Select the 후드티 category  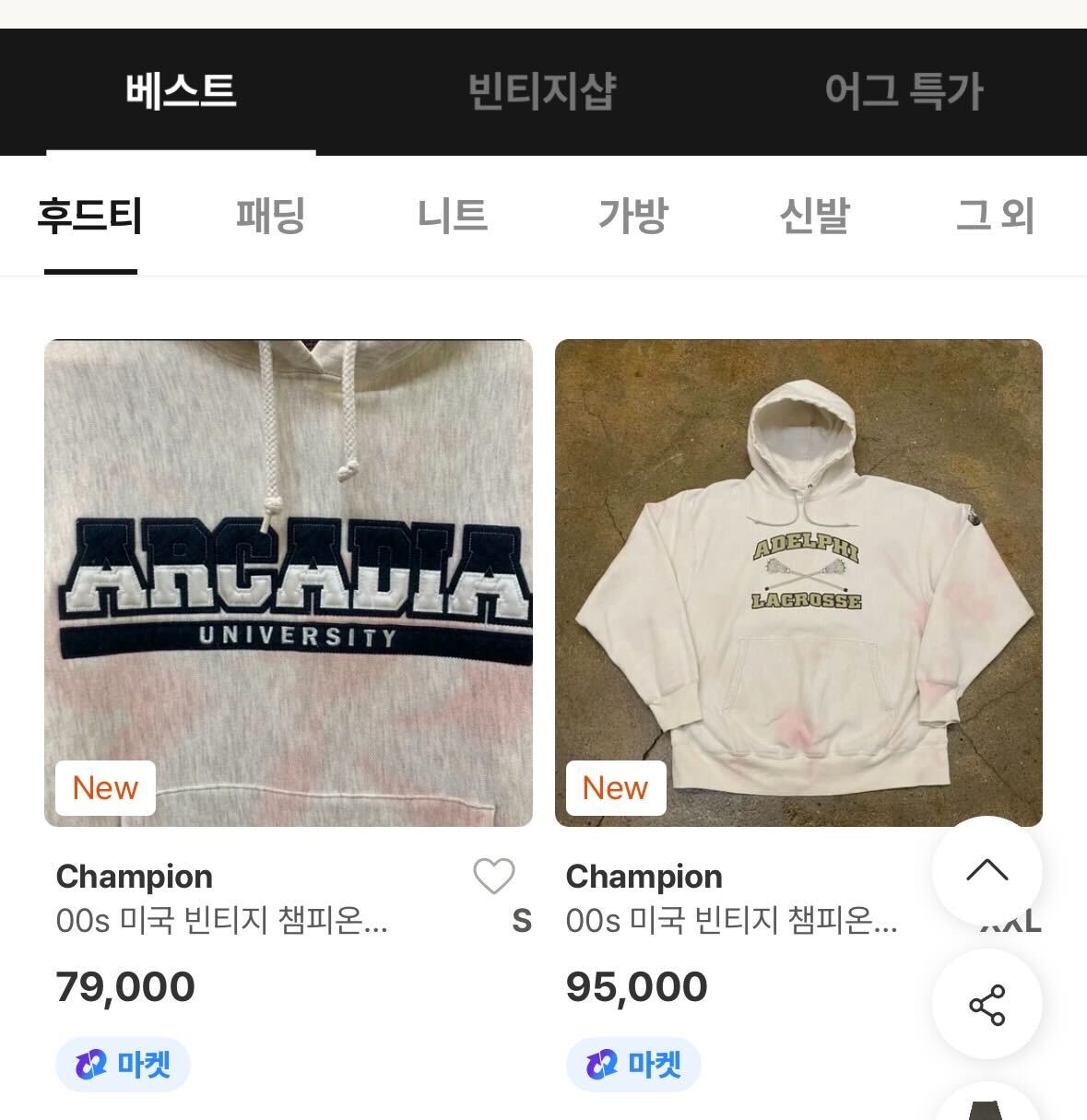89,215
